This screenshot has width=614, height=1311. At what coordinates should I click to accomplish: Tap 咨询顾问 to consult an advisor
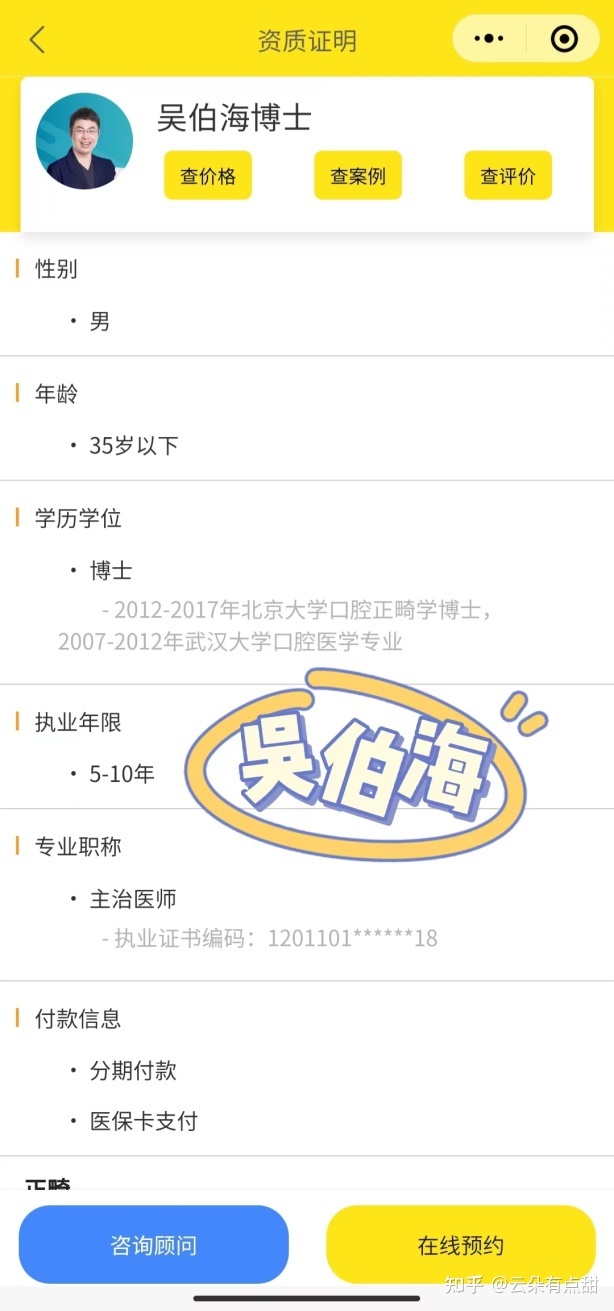(x=154, y=1245)
